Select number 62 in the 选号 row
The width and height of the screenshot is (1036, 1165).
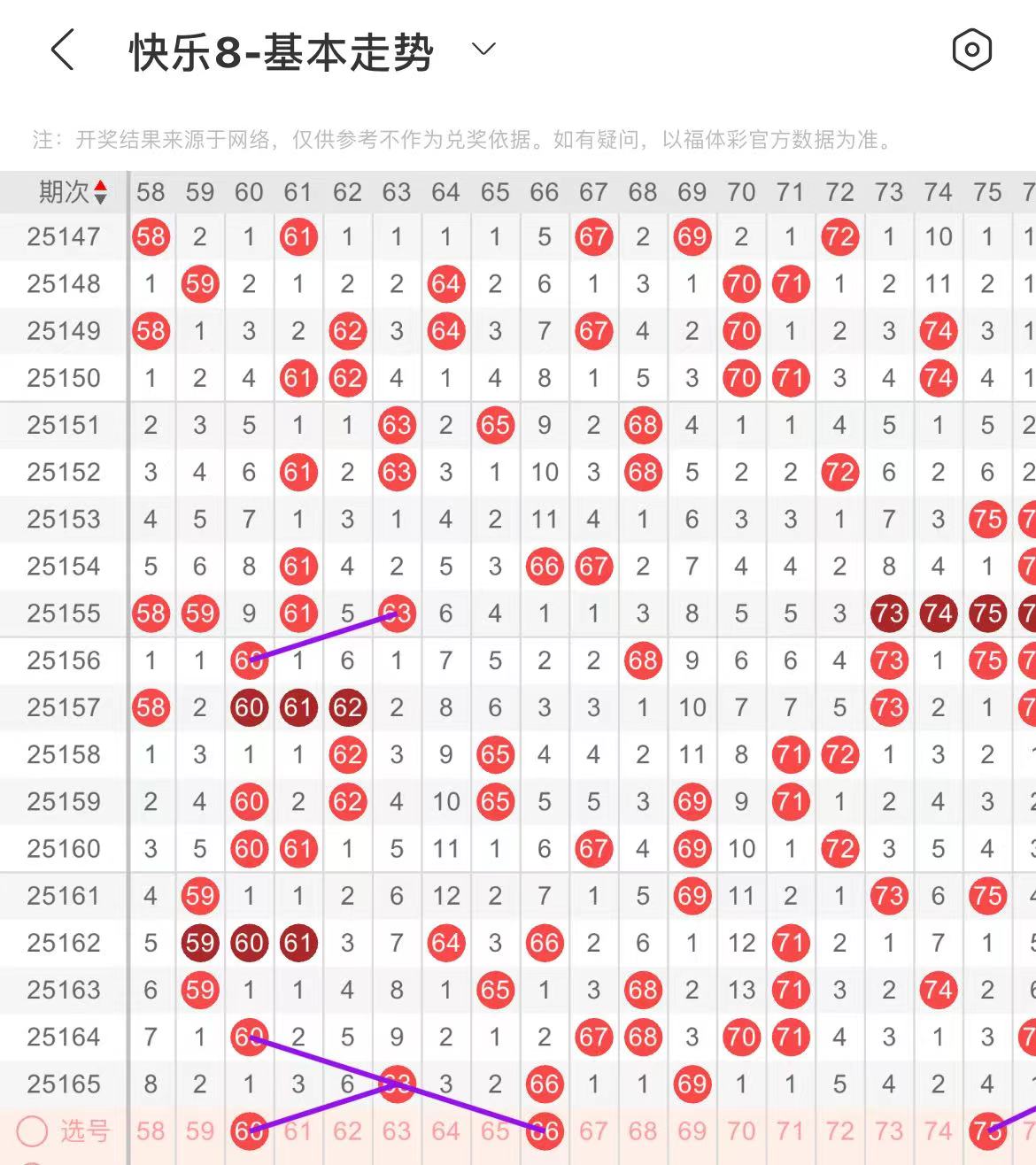pyautogui.click(x=347, y=1131)
